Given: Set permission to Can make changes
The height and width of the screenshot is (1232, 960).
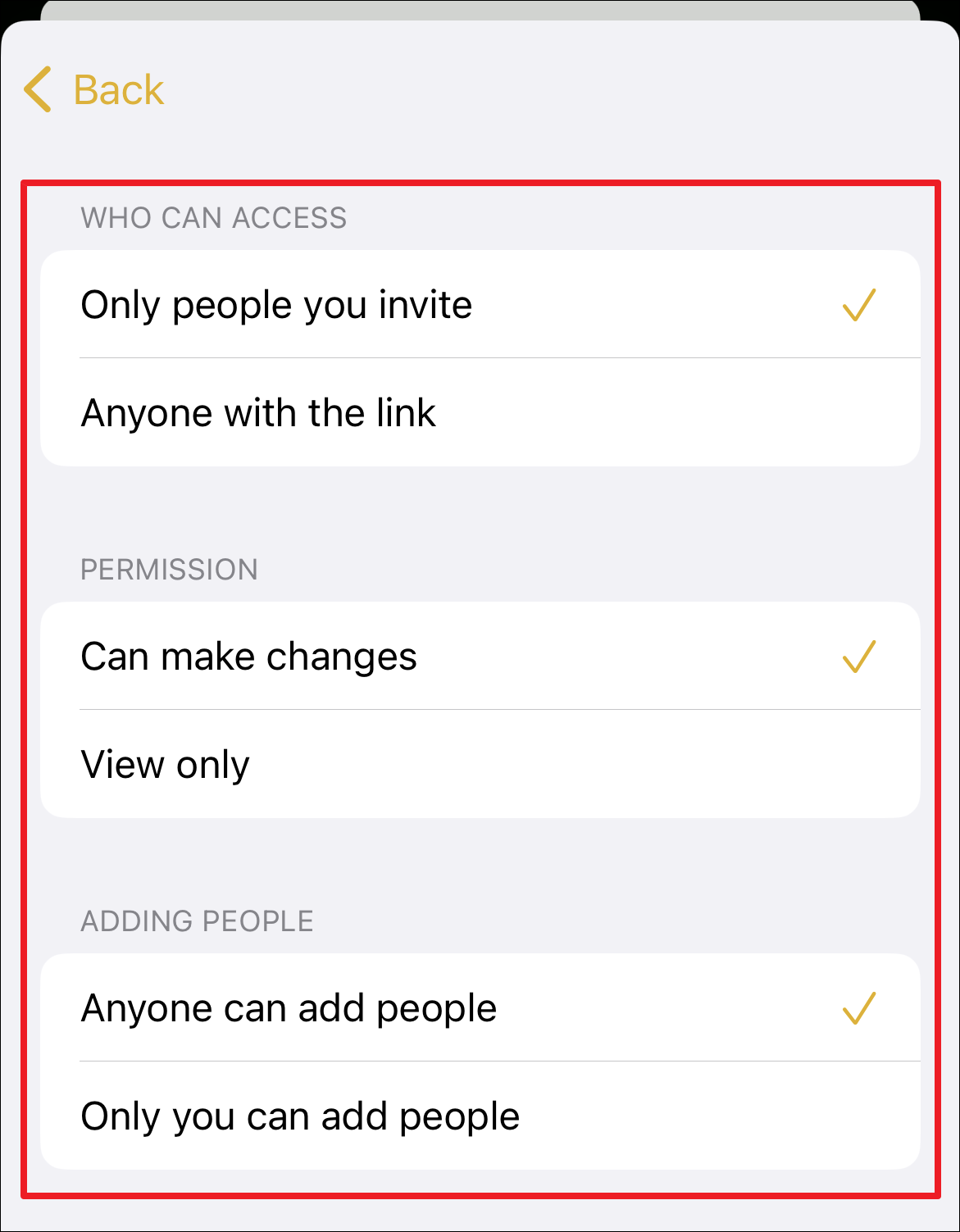Looking at the screenshot, I should point(480,657).
